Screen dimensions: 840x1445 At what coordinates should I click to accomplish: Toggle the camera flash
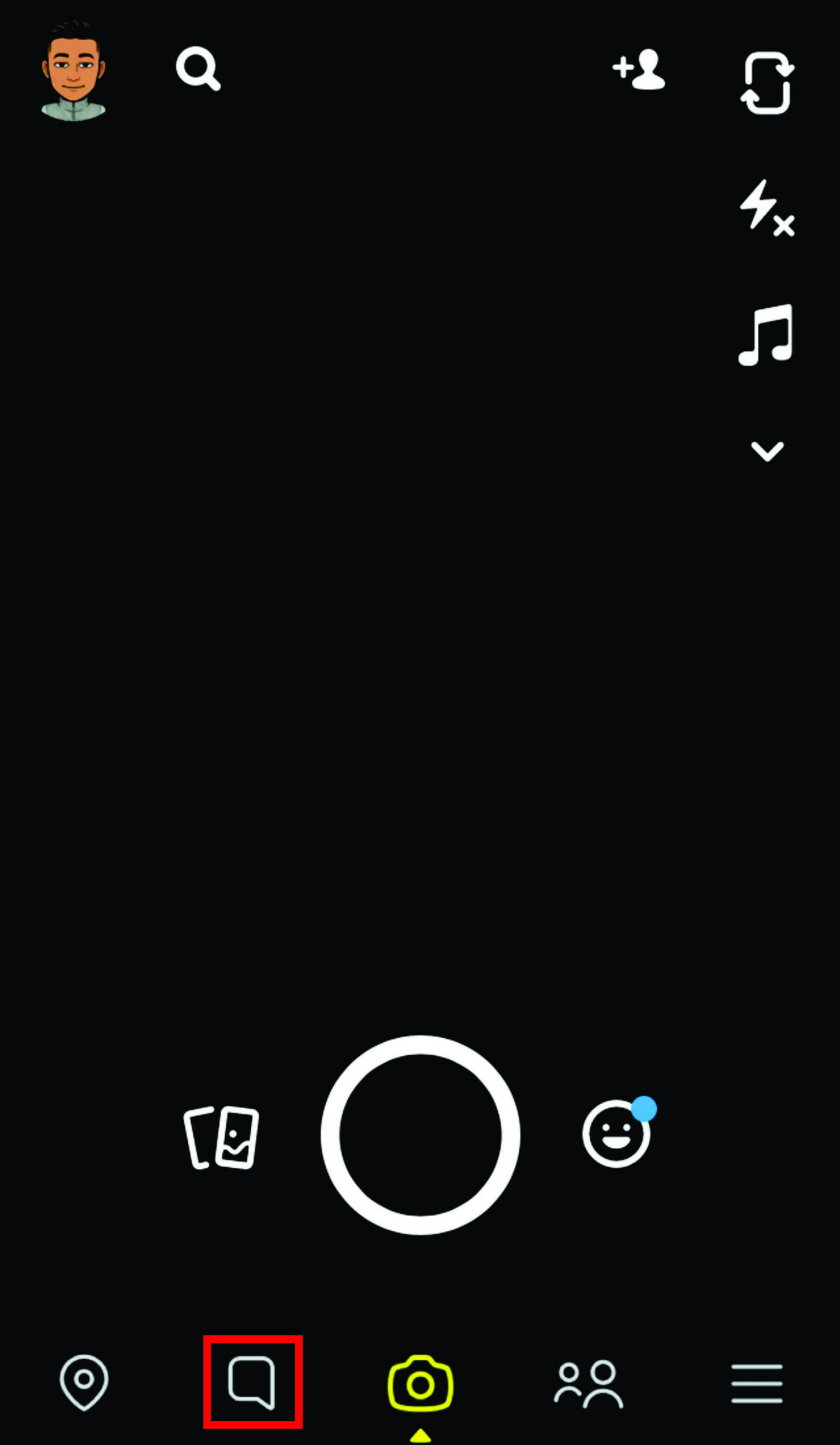pos(766,208)
